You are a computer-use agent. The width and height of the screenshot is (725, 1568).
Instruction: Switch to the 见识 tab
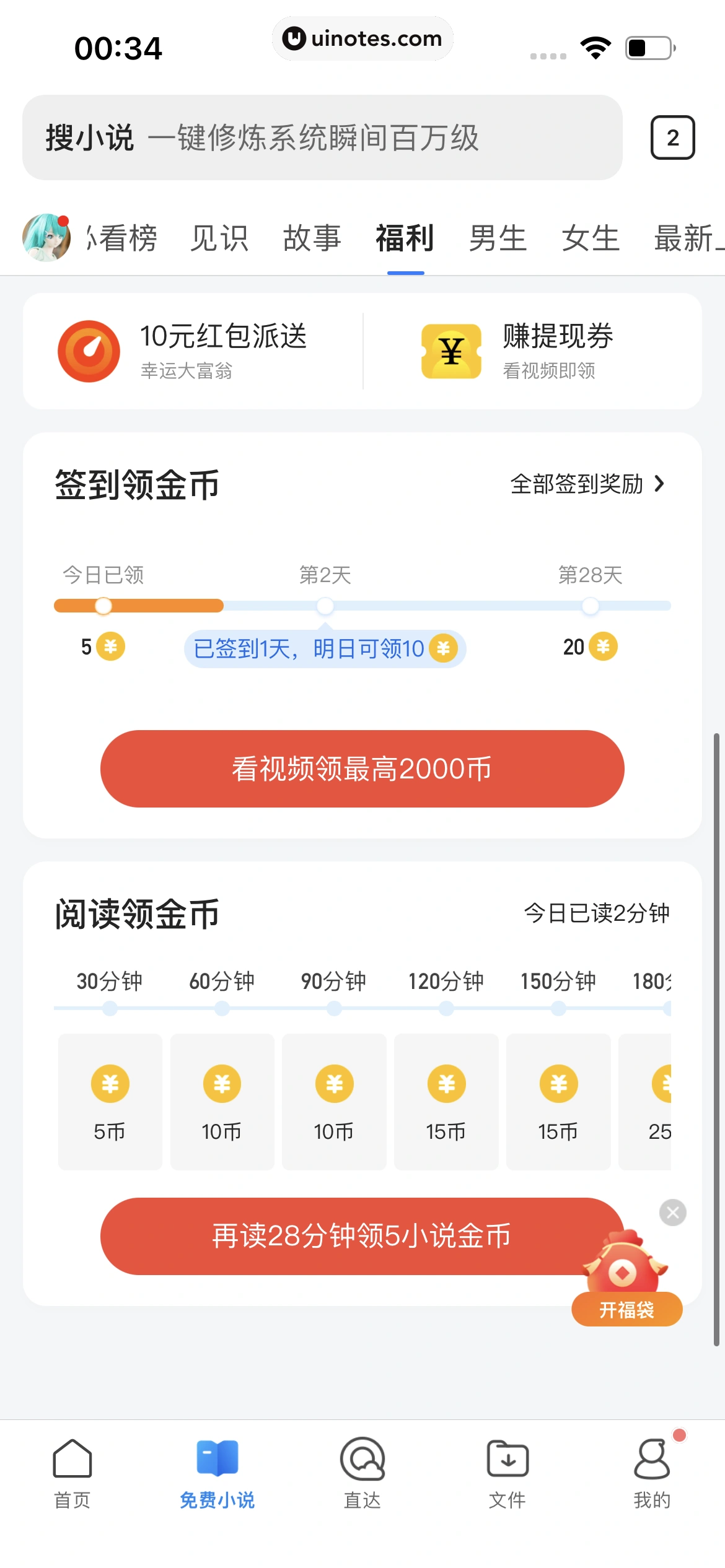219,238
